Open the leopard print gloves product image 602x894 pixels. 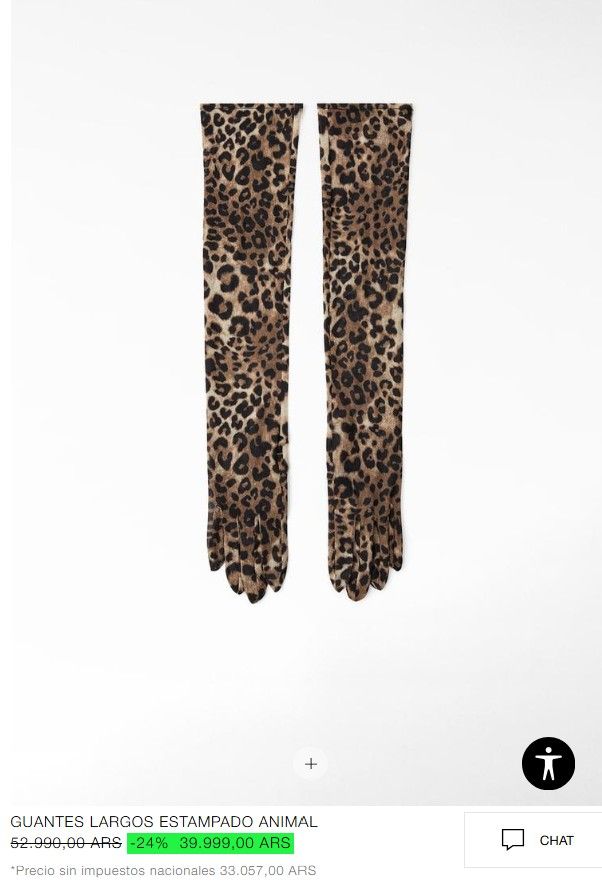pos(307,350)
